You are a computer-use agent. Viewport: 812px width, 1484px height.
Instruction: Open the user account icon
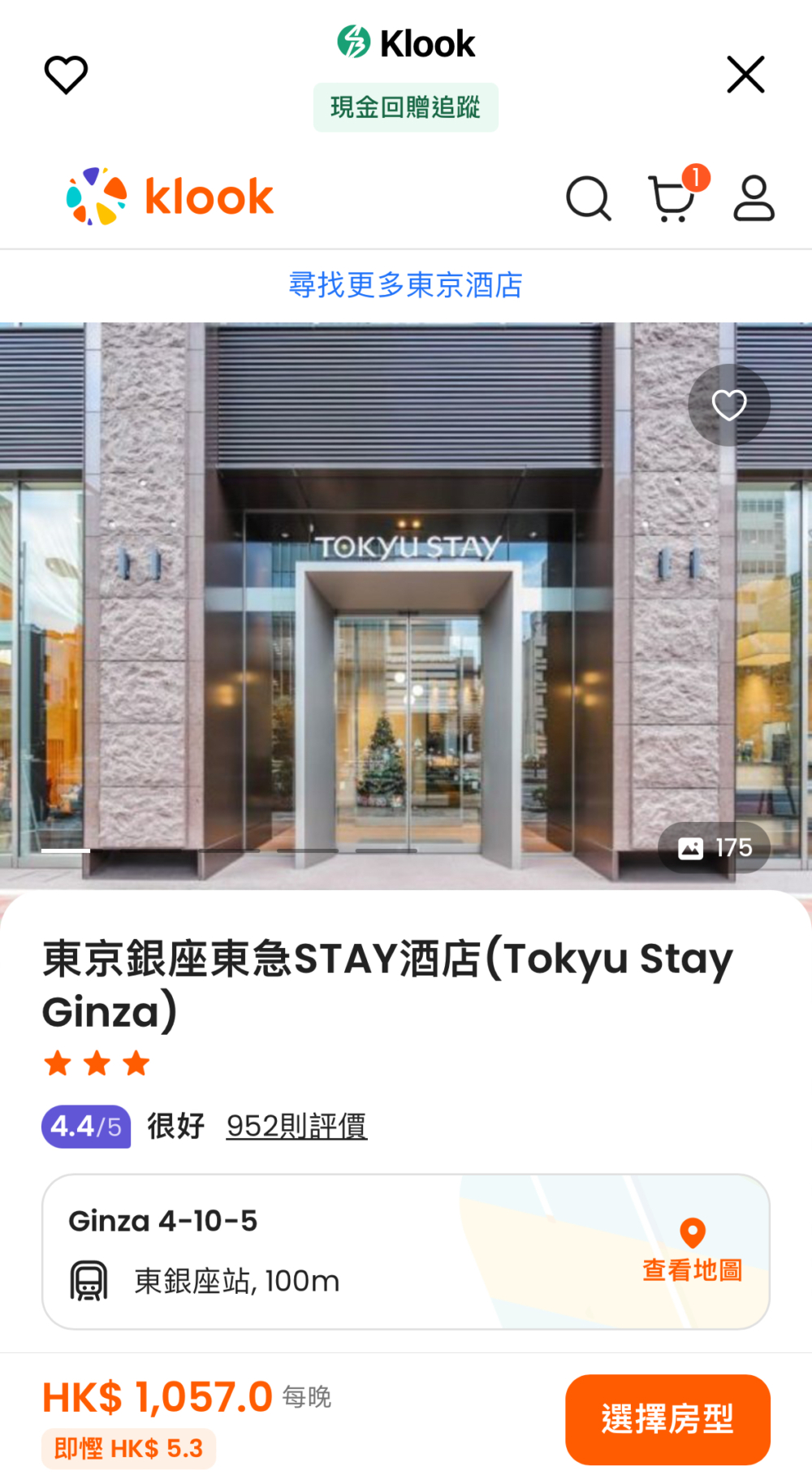[754, 198]
